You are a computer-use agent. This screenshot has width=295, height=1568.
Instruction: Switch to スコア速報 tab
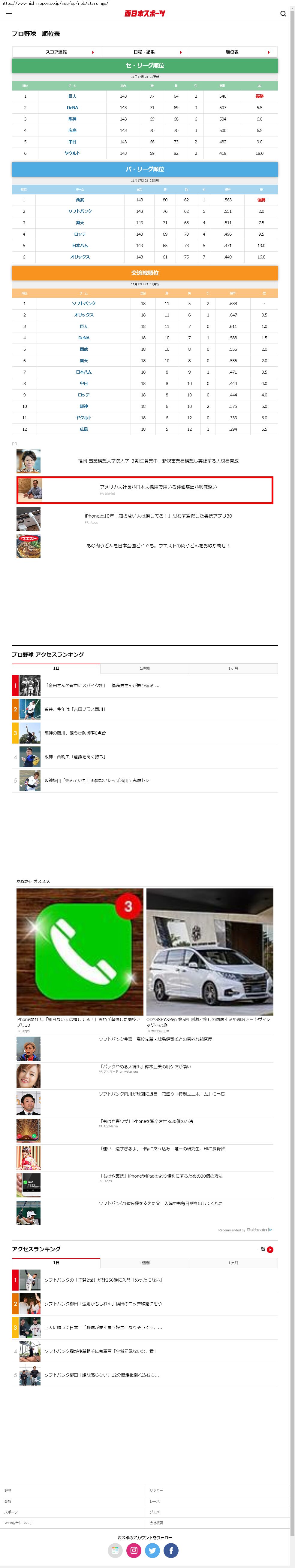pos(56,52)
